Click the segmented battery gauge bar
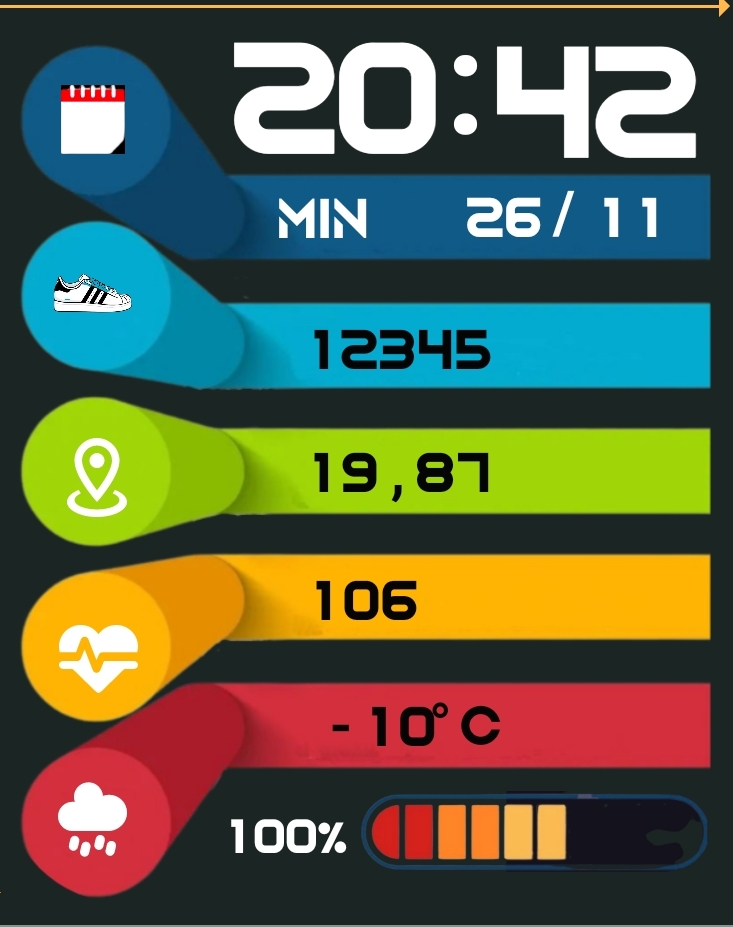This screenshot has height=927, width=733. click(533, 831)
